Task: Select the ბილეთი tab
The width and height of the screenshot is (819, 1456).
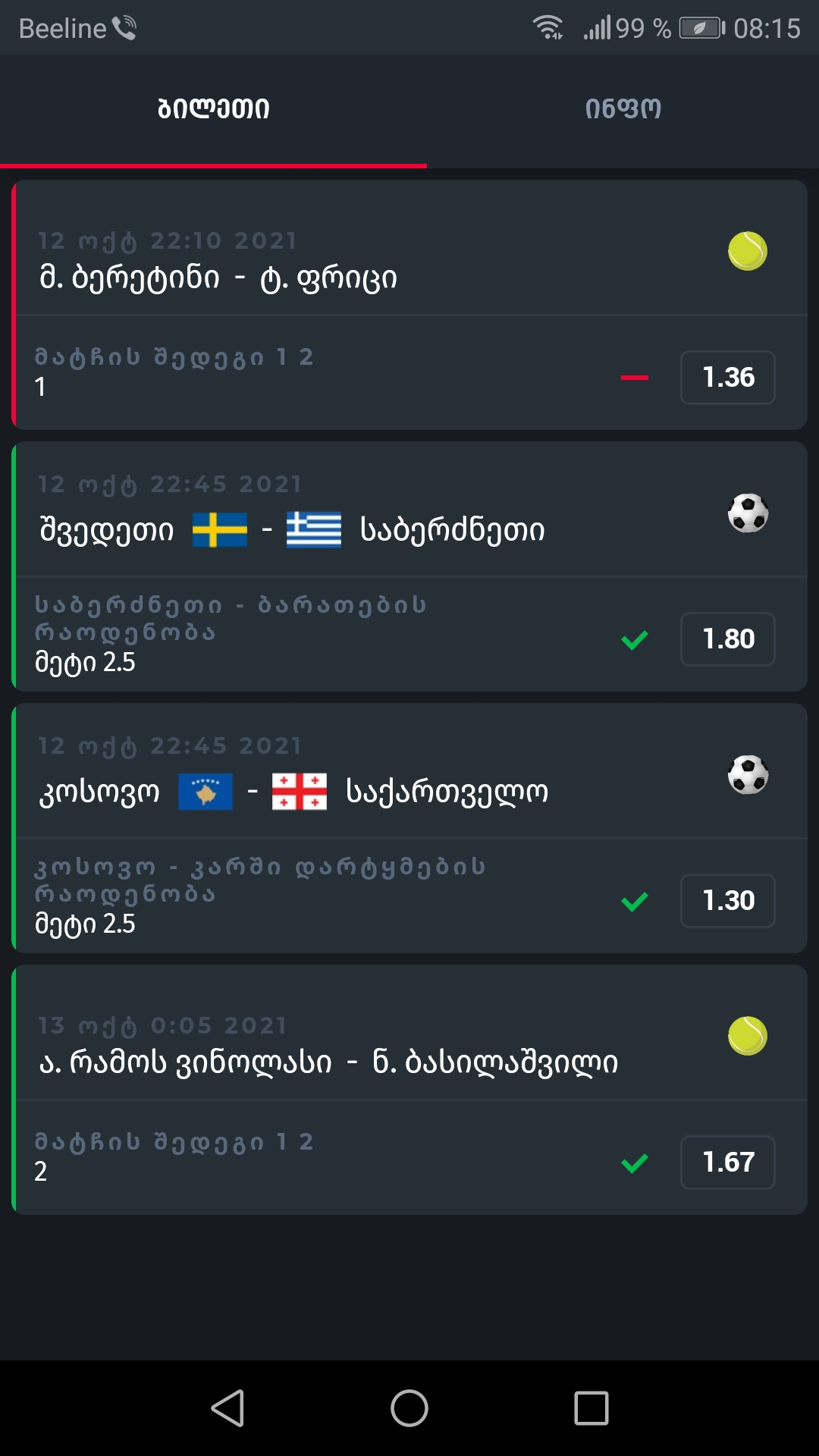Action: coord(213,109)
